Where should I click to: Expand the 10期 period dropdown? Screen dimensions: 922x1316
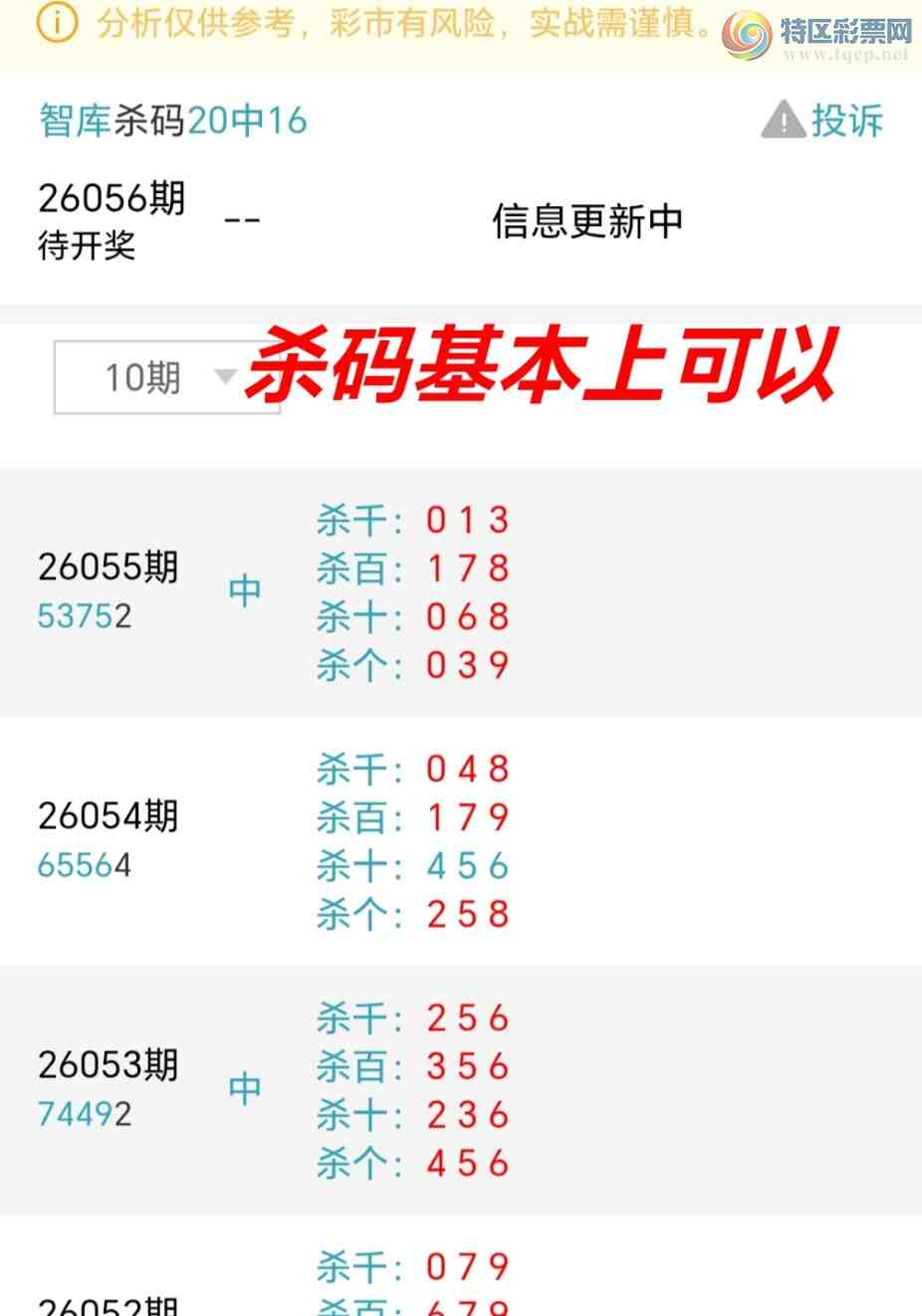tap(165, 377)
